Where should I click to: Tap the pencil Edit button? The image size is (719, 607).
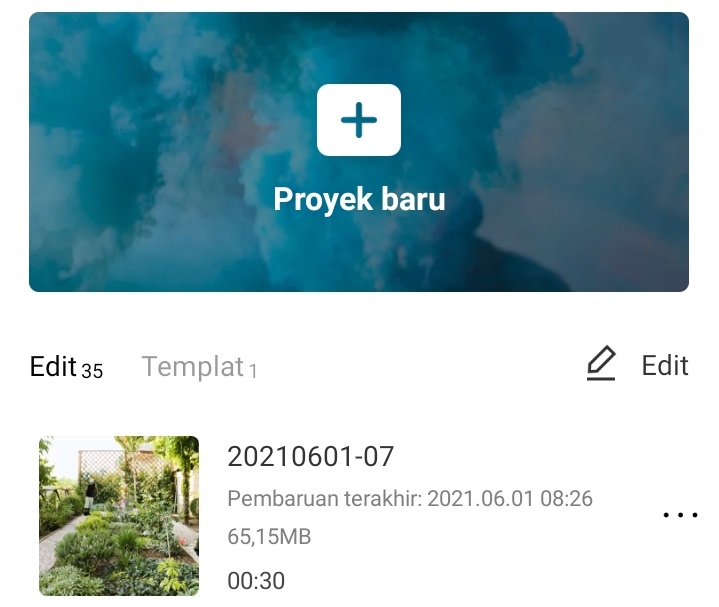[x=638, y=365]
